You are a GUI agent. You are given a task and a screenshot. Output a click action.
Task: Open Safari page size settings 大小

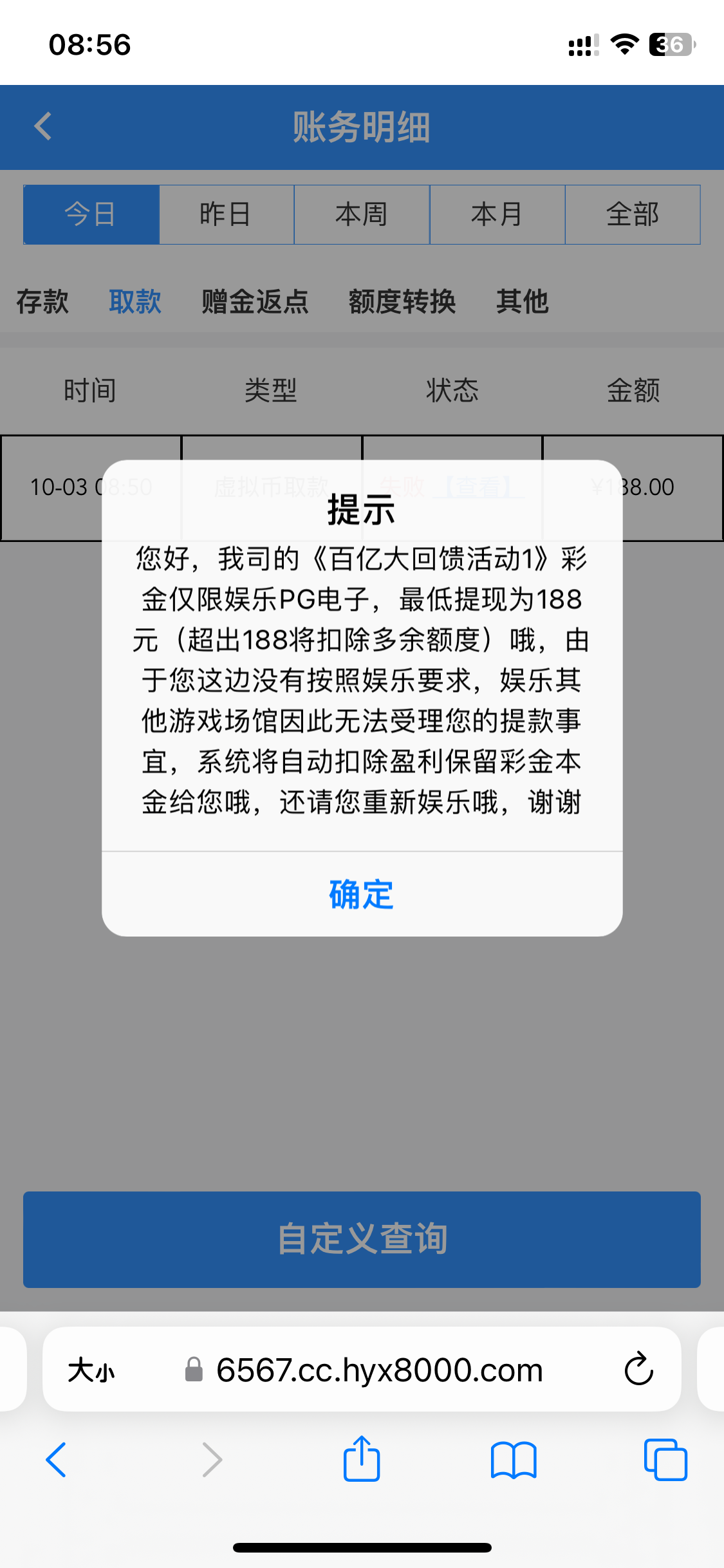91,1370
